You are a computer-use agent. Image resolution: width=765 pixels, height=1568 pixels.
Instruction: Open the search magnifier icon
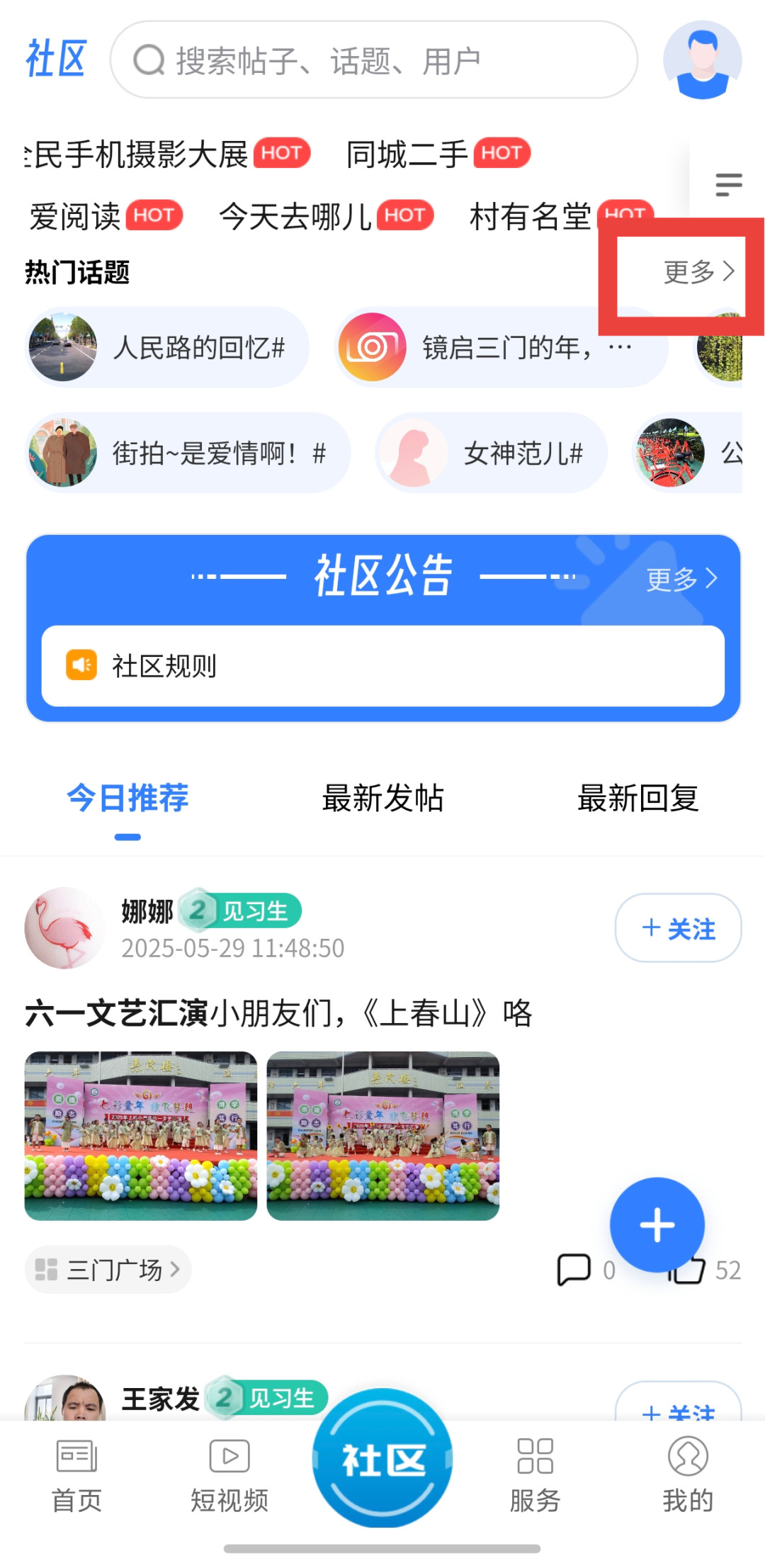[147, 60]
